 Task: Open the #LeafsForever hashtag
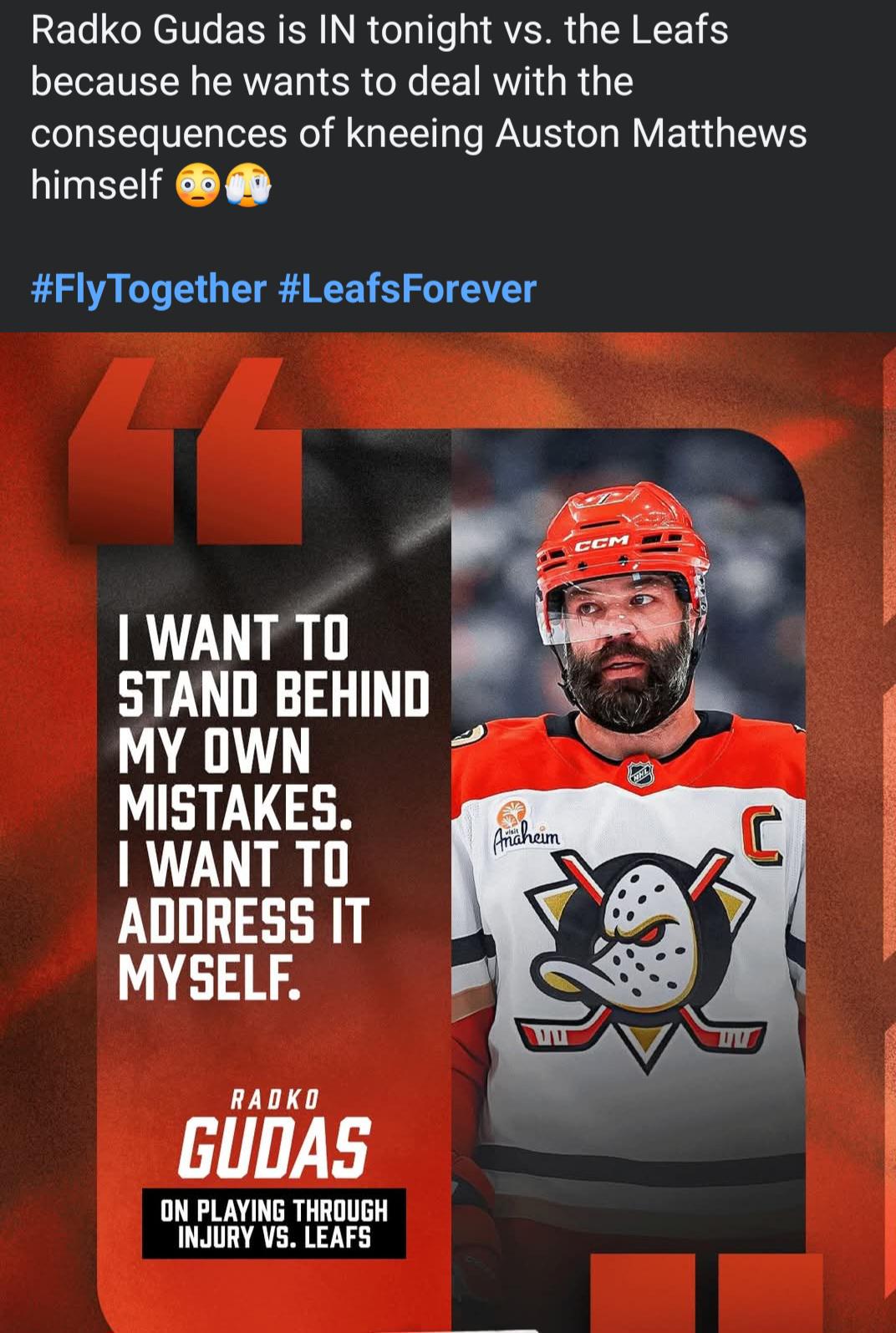pyautogui.click(x=406, y=289)
